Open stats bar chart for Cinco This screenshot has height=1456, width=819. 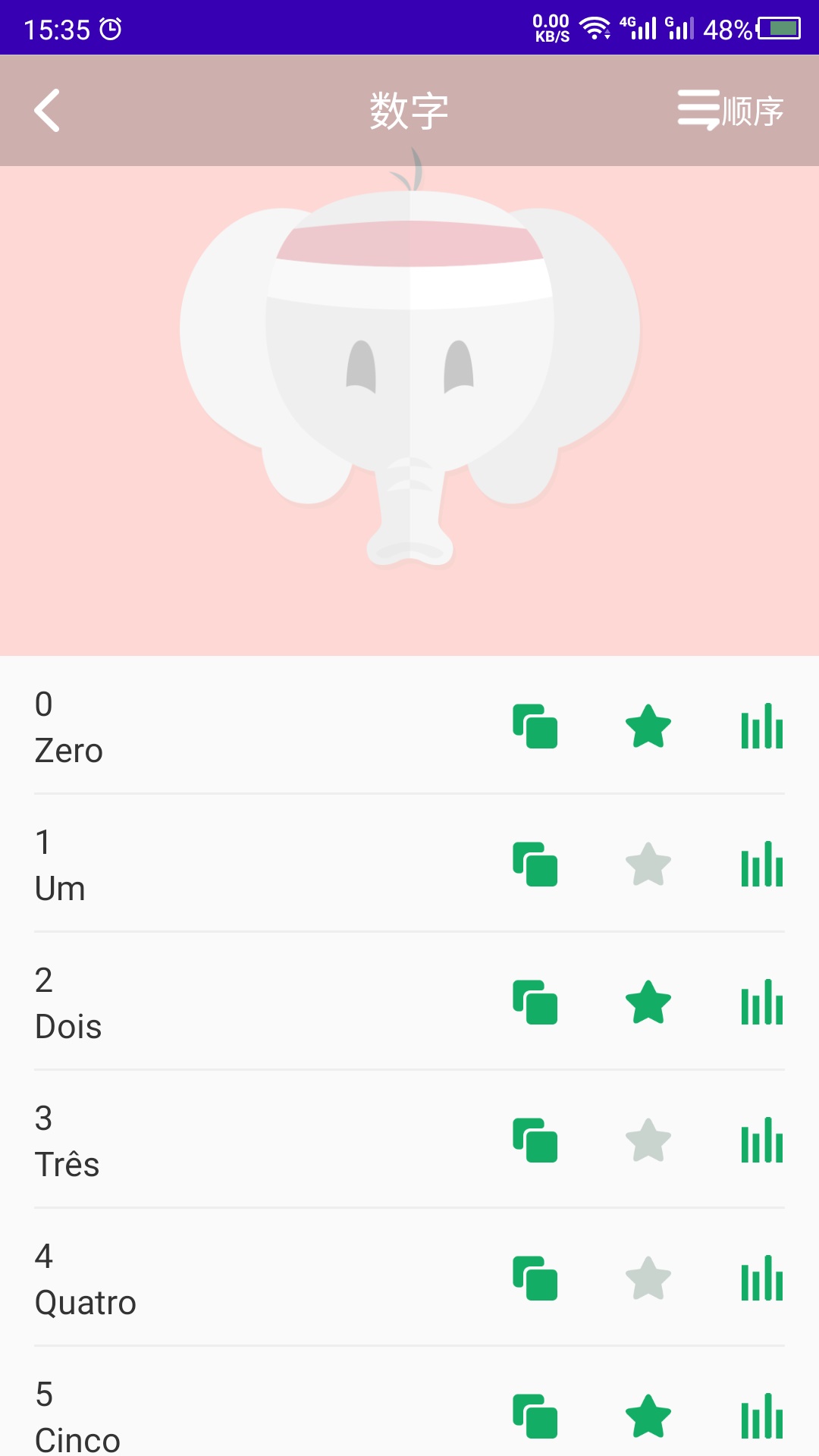pyautogui.click(x=761, y=1417)
